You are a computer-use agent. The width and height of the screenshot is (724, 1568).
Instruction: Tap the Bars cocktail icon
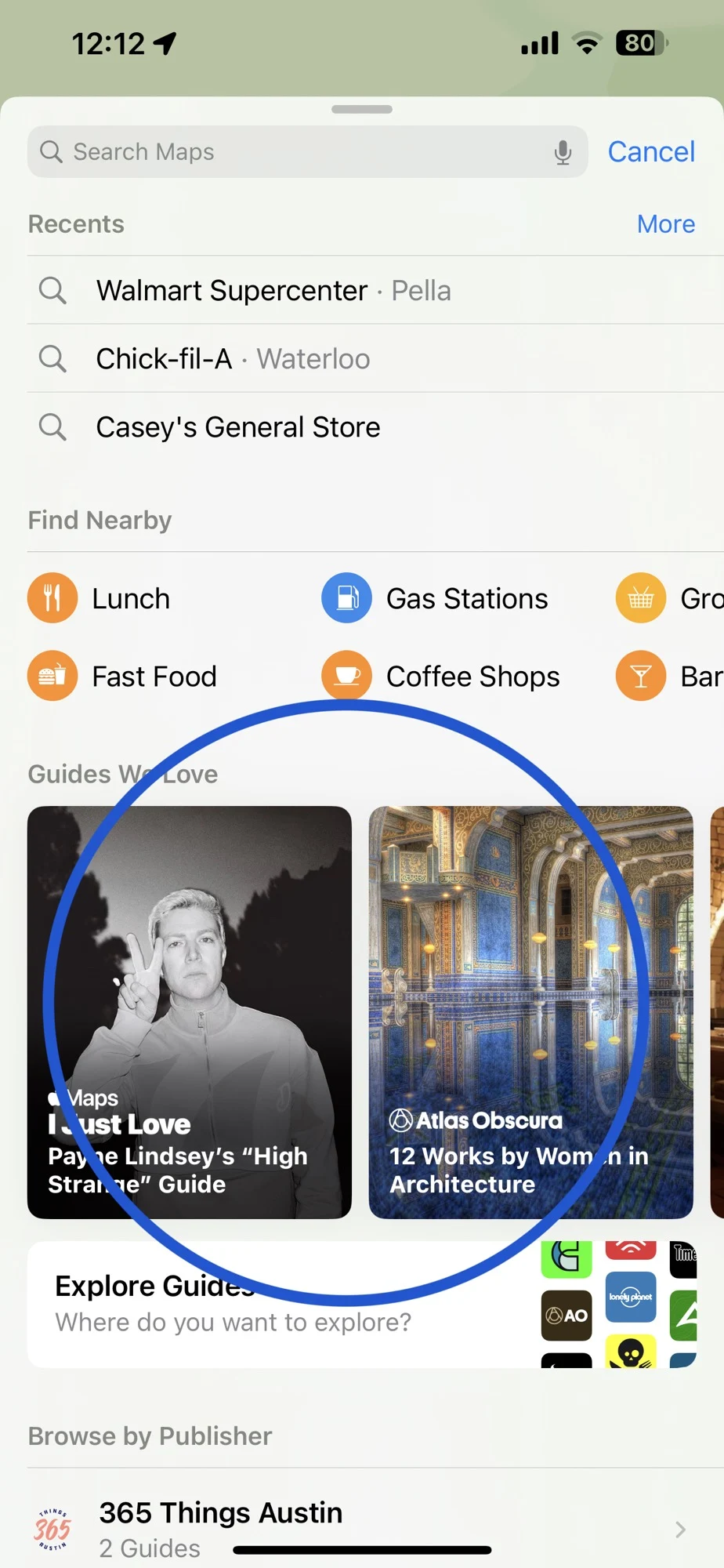pyautogui.click(x=639, y=676)
